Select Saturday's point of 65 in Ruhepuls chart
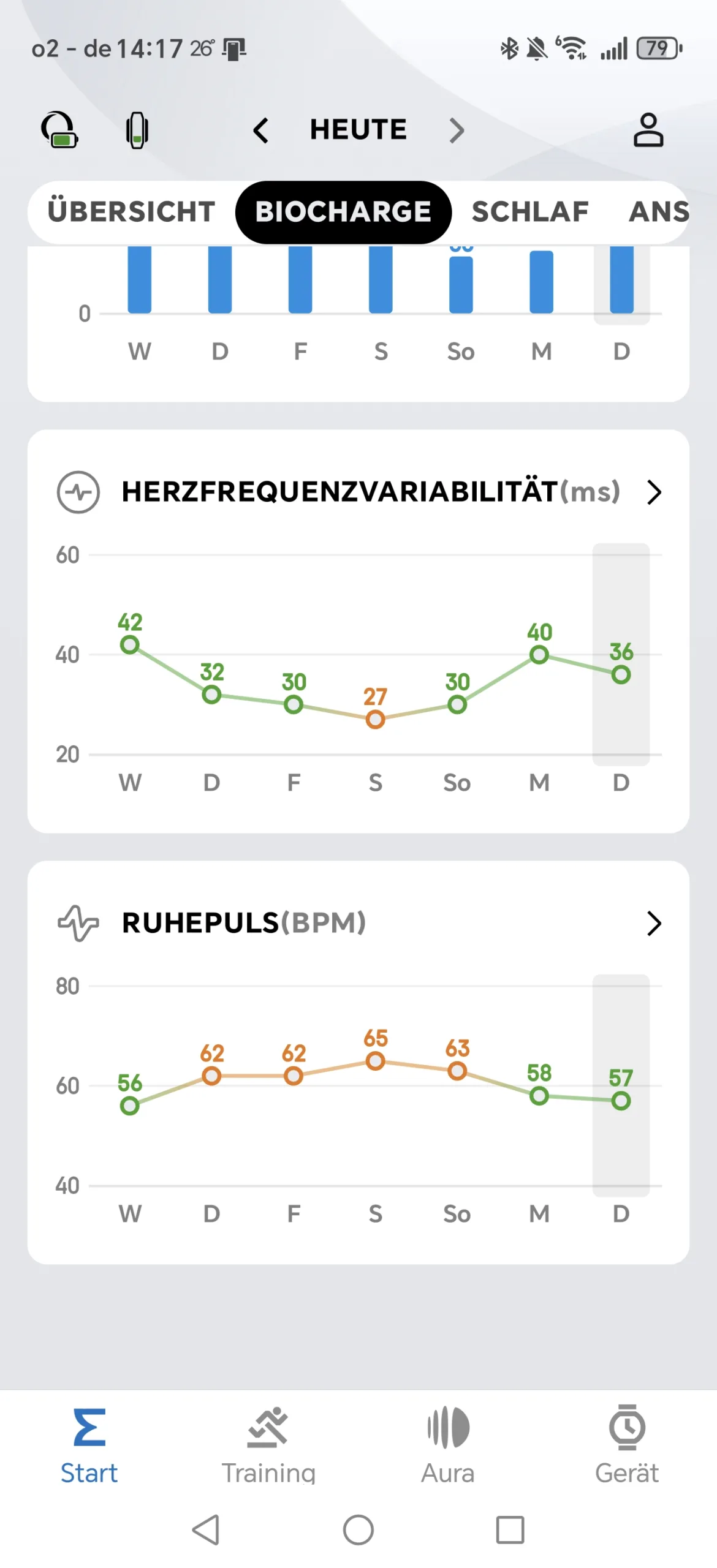Viewport: 717px width, 1568px height. (375, 1061)
